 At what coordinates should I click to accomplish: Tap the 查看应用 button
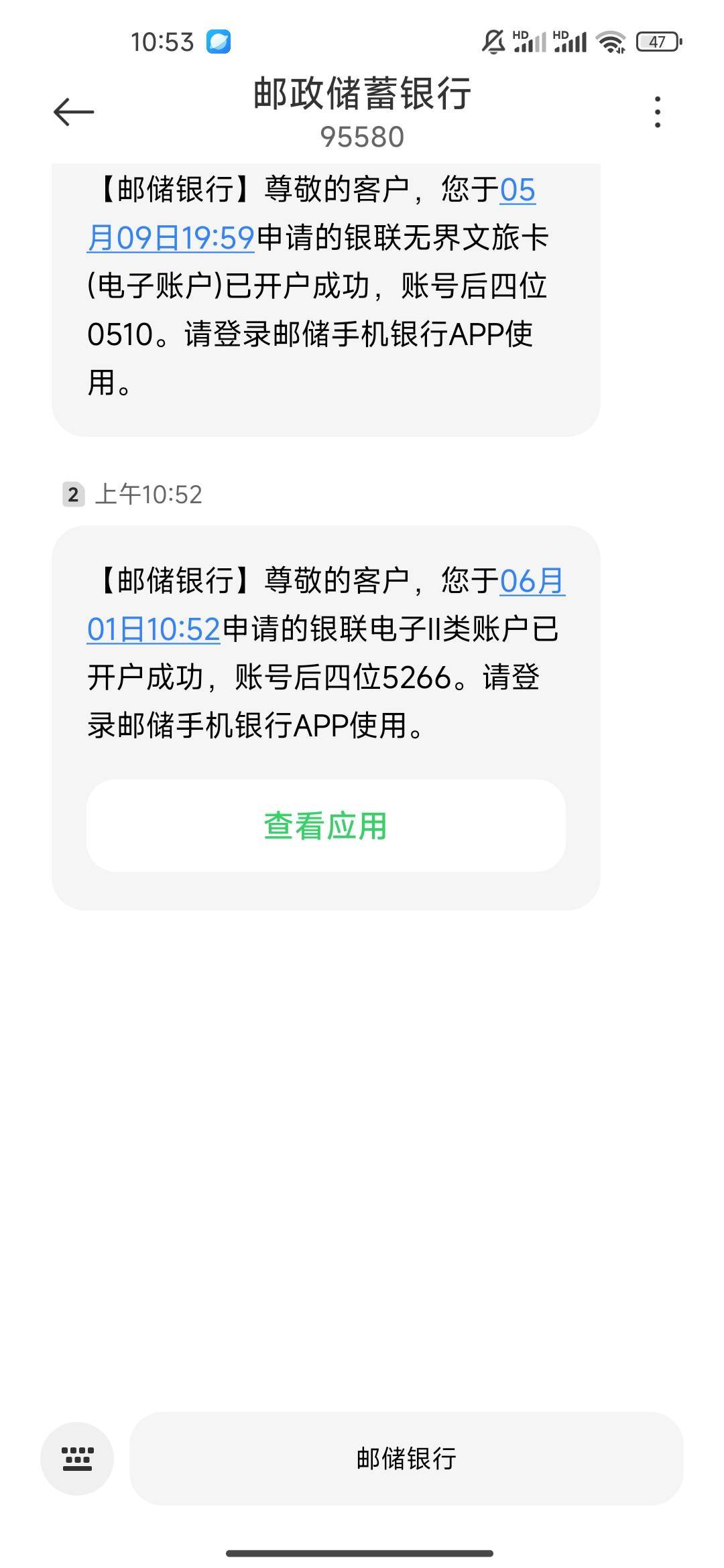(326, 826)
